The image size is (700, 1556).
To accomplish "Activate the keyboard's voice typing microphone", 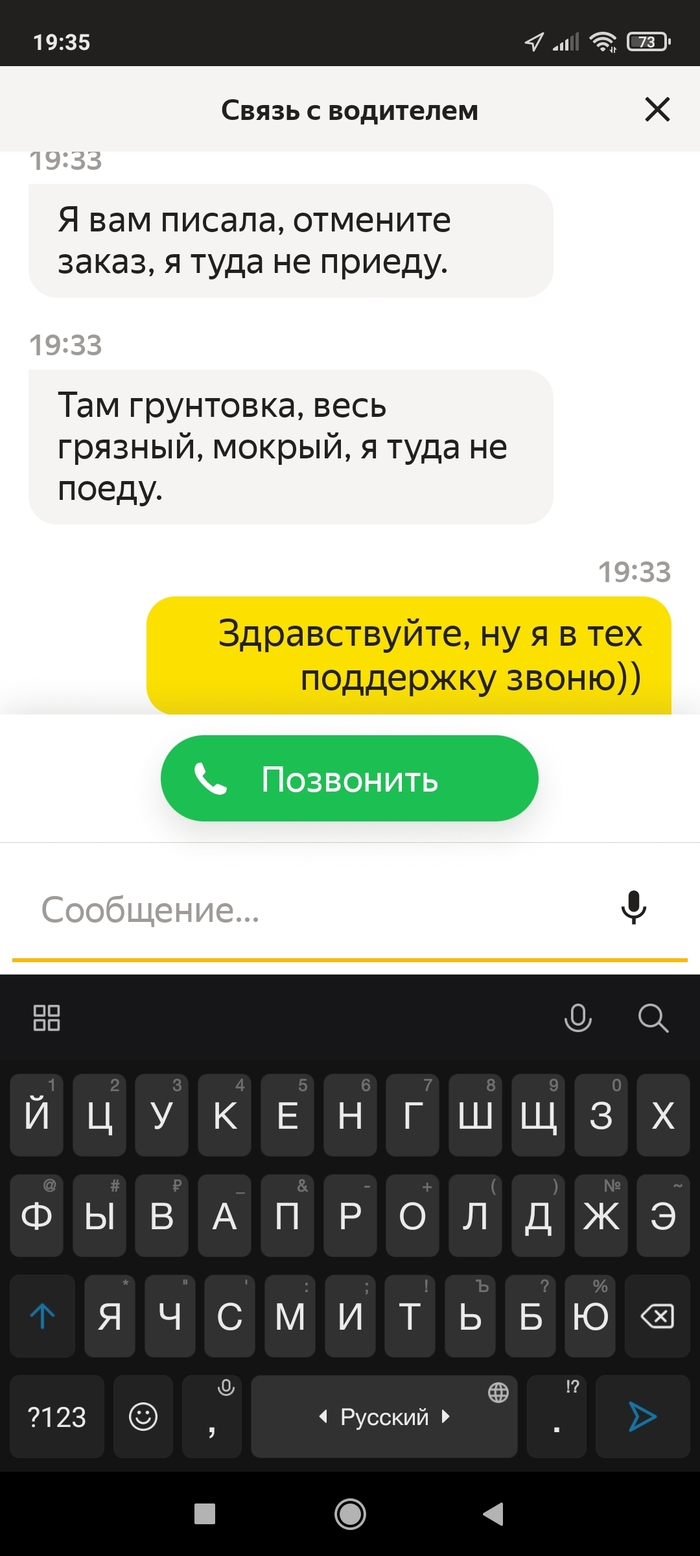I will [578, 1018].
